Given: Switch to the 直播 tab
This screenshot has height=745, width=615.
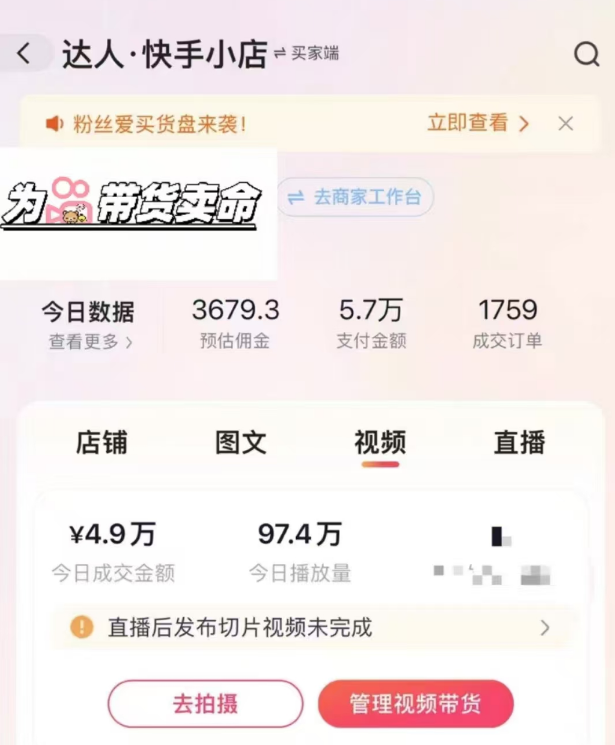Looking at the screenshot, I should tap(519, 443).
